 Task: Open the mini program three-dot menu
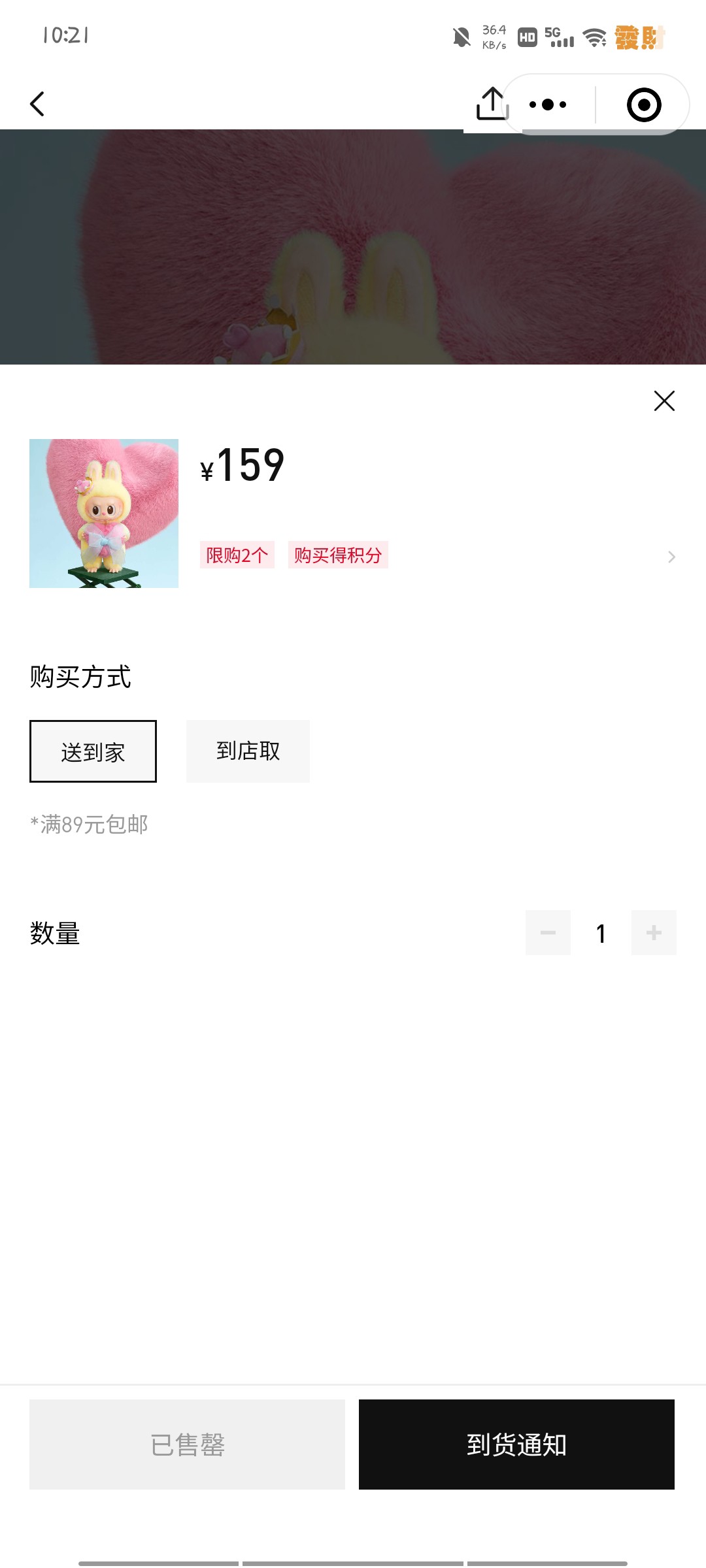[x=548, y=105]
